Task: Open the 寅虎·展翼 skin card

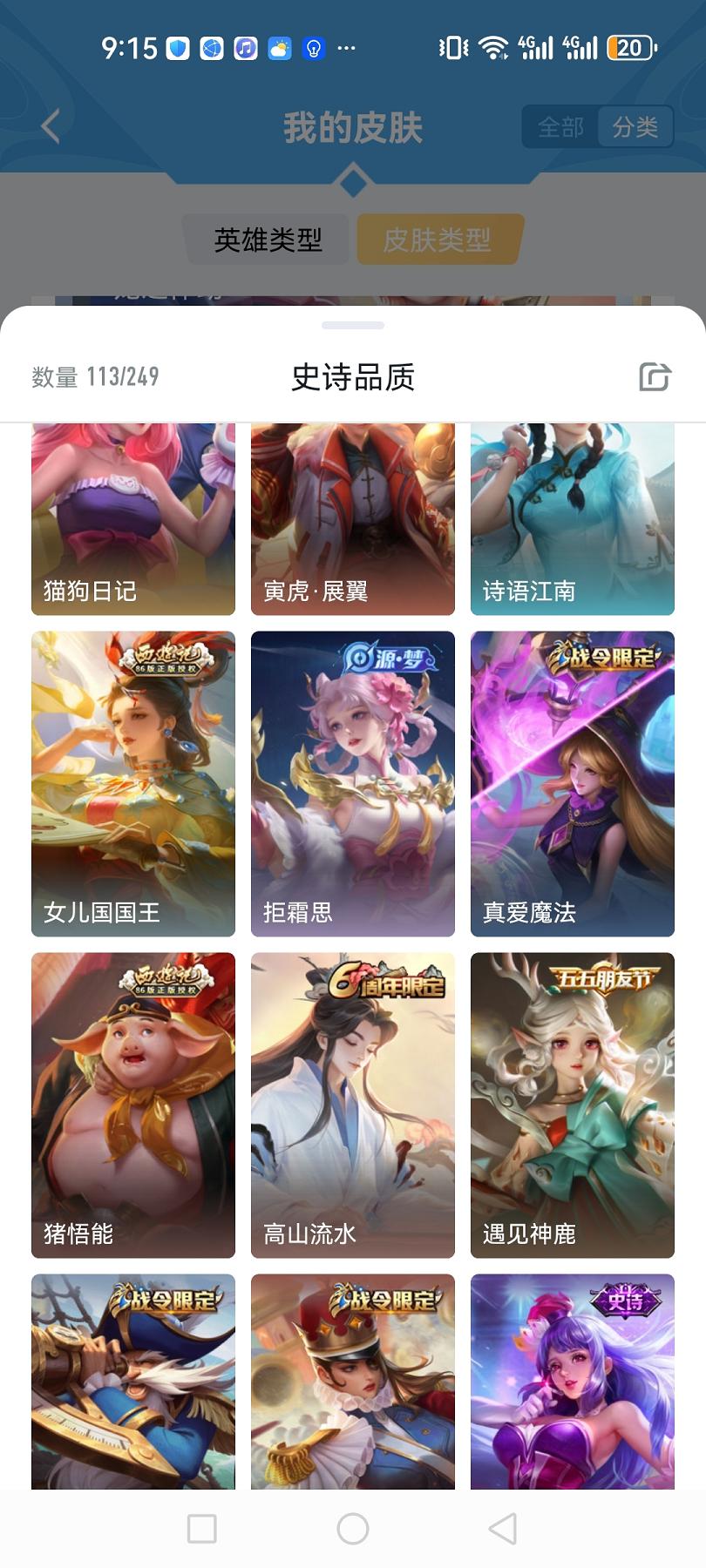Action: (353, 520)
